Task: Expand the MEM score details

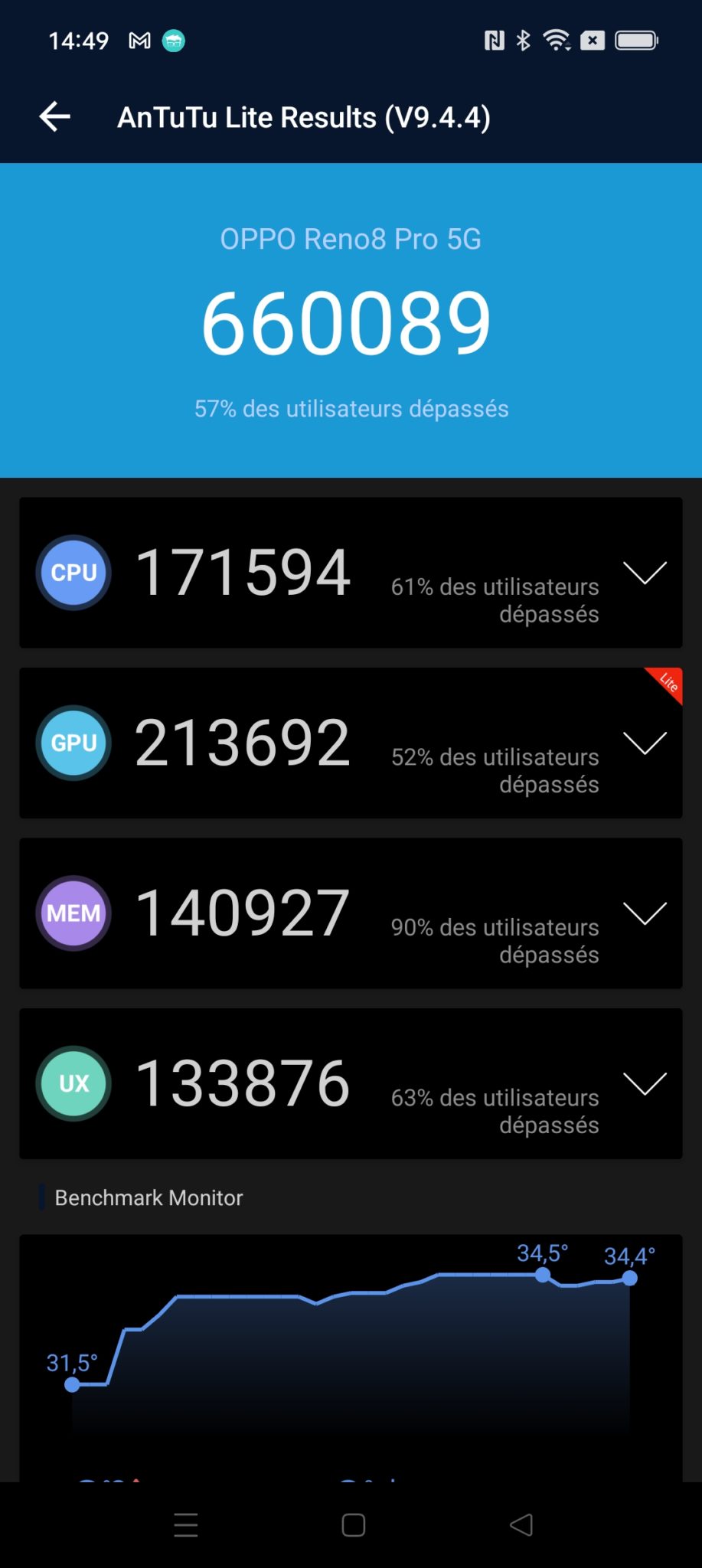Action: (x=645, y=913)
